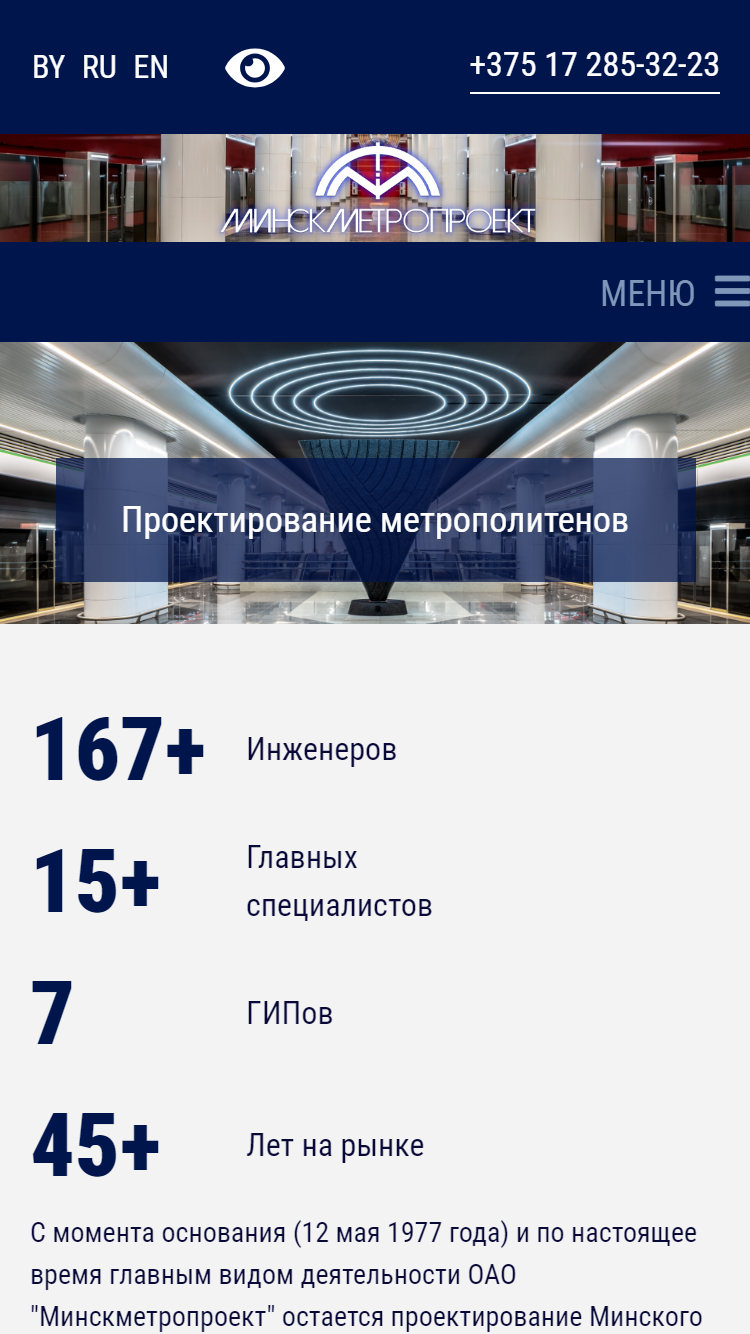The height and width of the screenshot is (1334, 750).
Task: Open the visually impaired eye icon
Action: click(x=255, y=68)
